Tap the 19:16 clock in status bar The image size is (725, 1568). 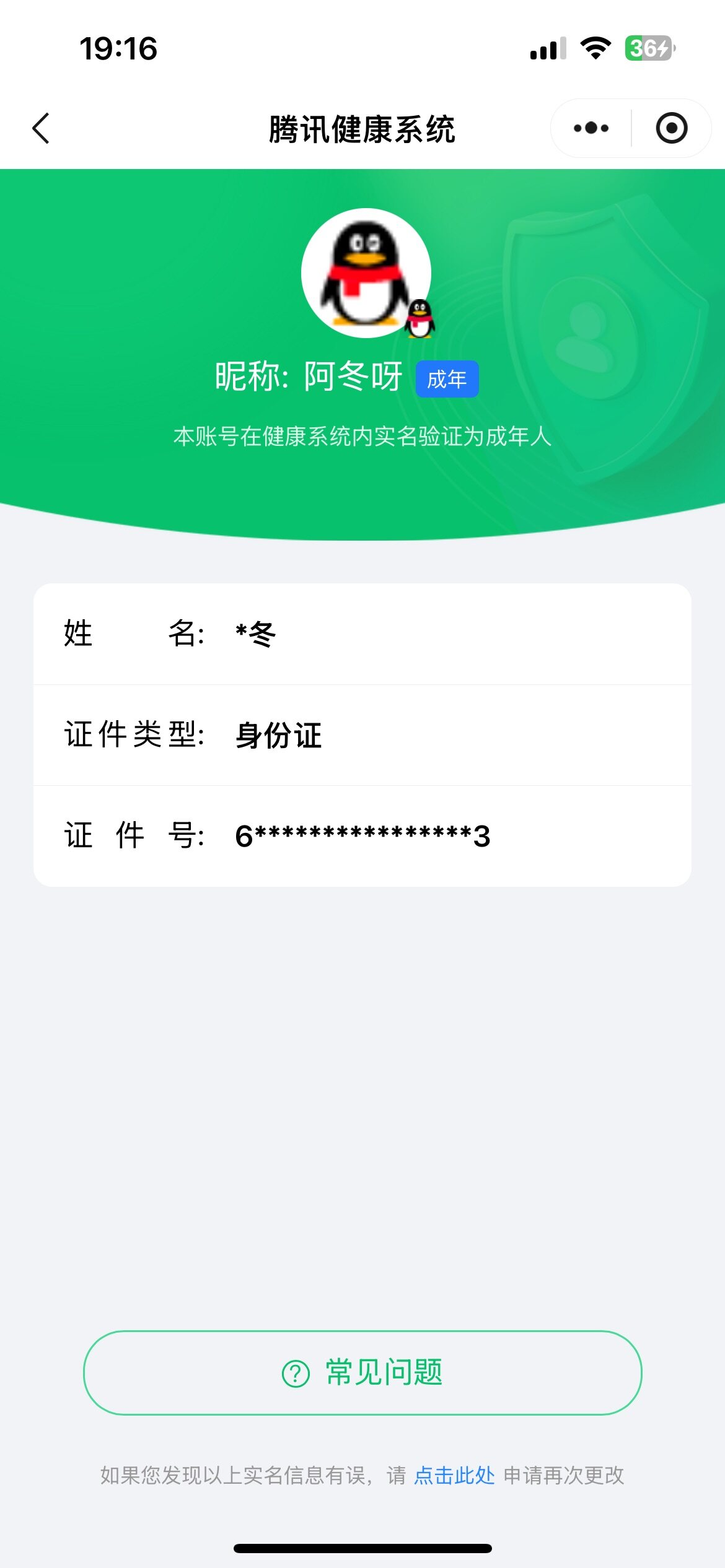click(x=120, y=48)
